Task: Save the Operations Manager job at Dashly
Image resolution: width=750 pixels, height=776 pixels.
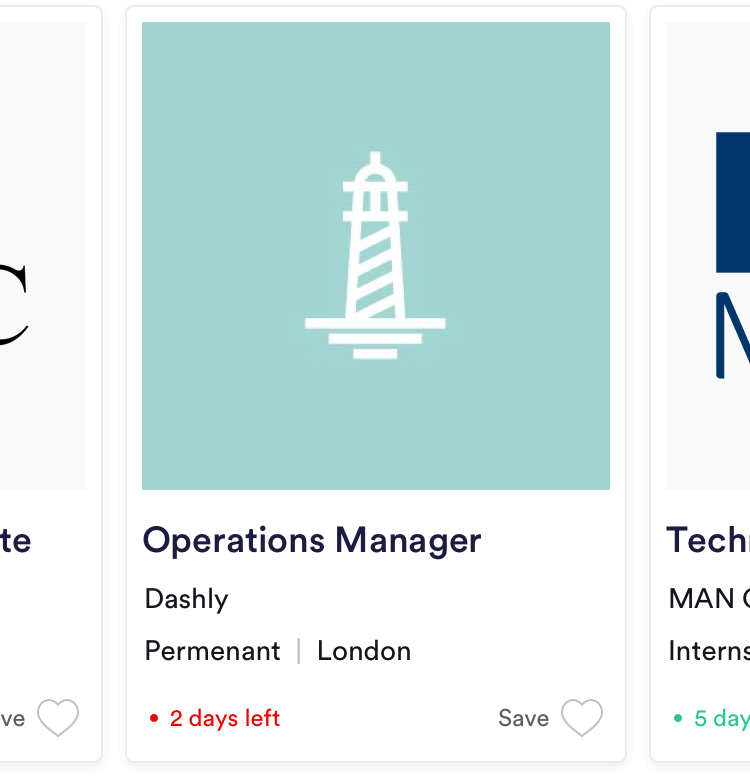Action: tap(581, 718)
